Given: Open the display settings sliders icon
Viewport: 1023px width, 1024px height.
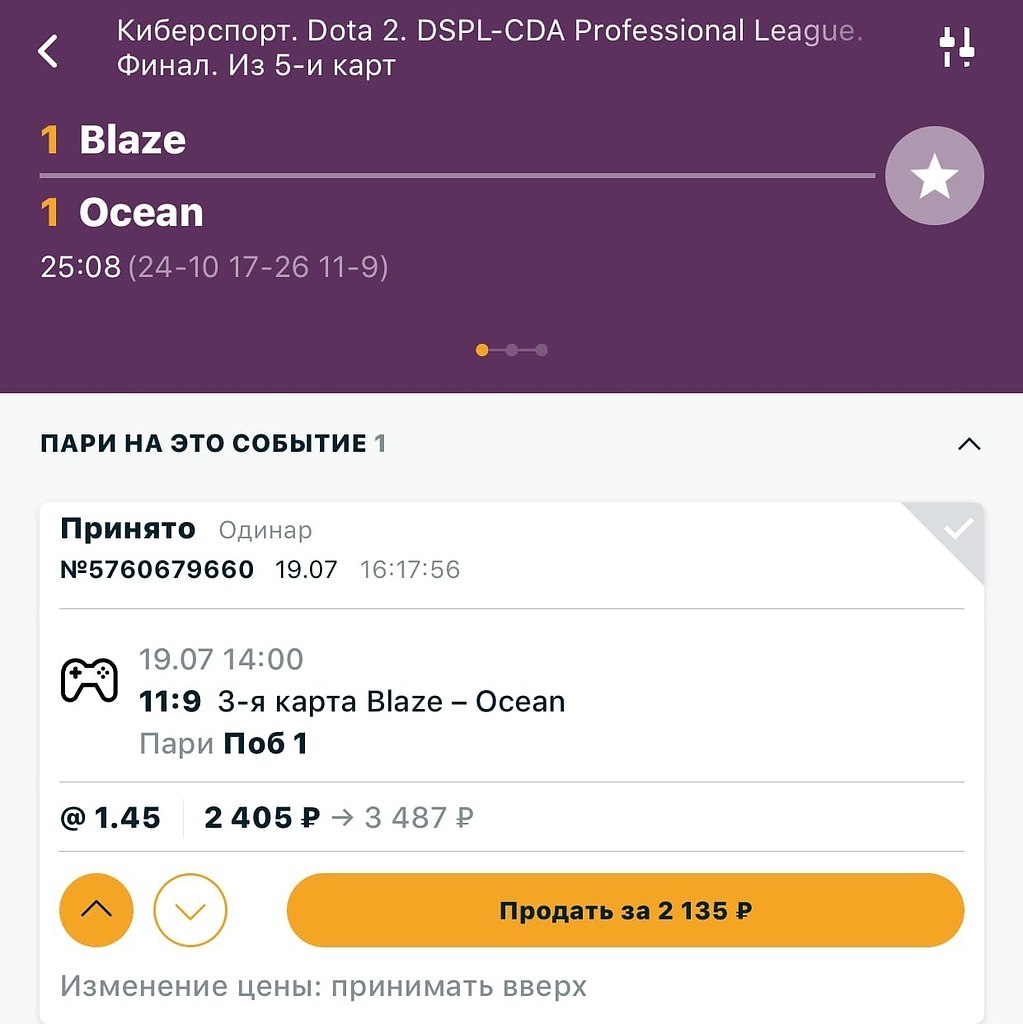Looking at the screenshot, I should coord(956,48).
